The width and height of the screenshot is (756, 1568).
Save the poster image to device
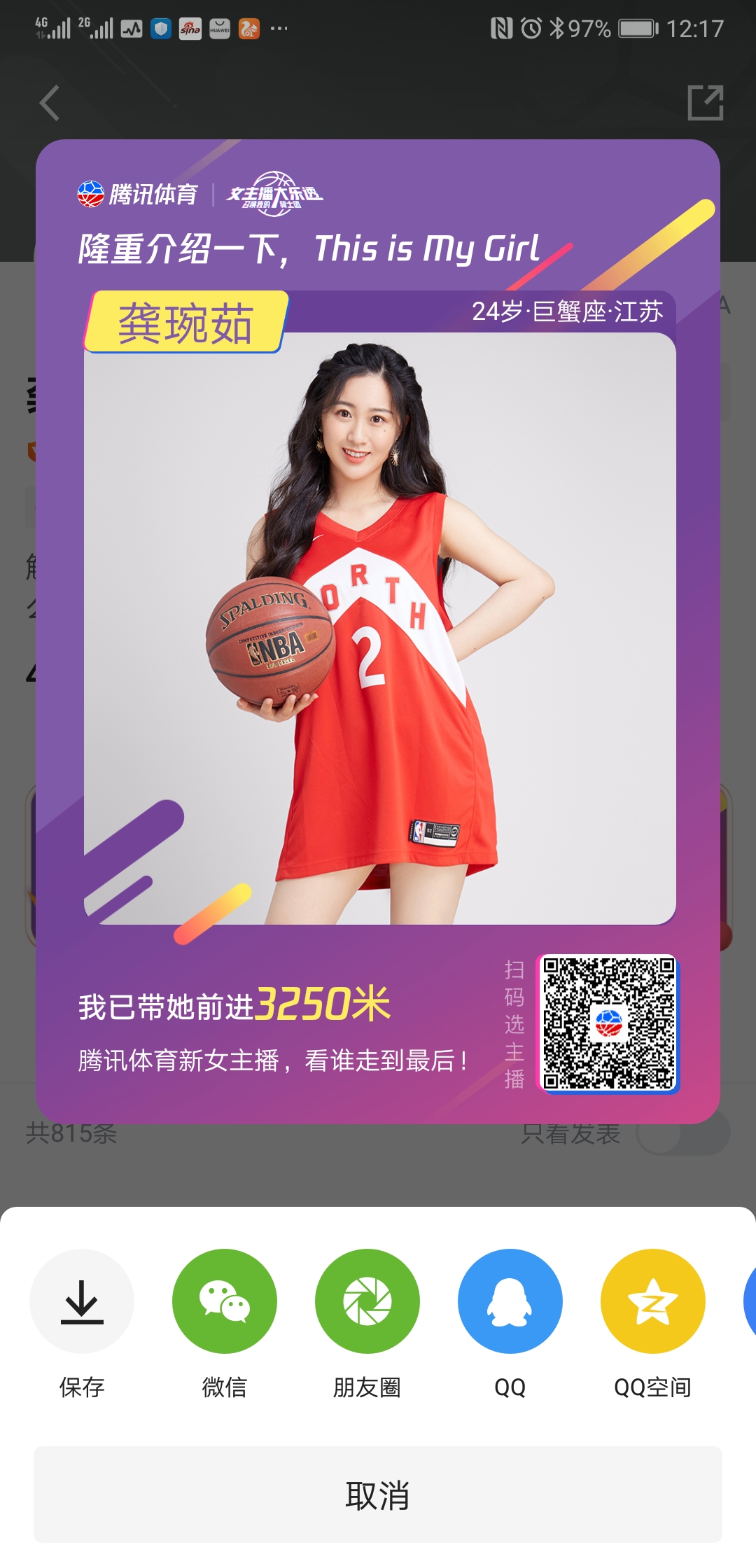tap(82, 1301)
